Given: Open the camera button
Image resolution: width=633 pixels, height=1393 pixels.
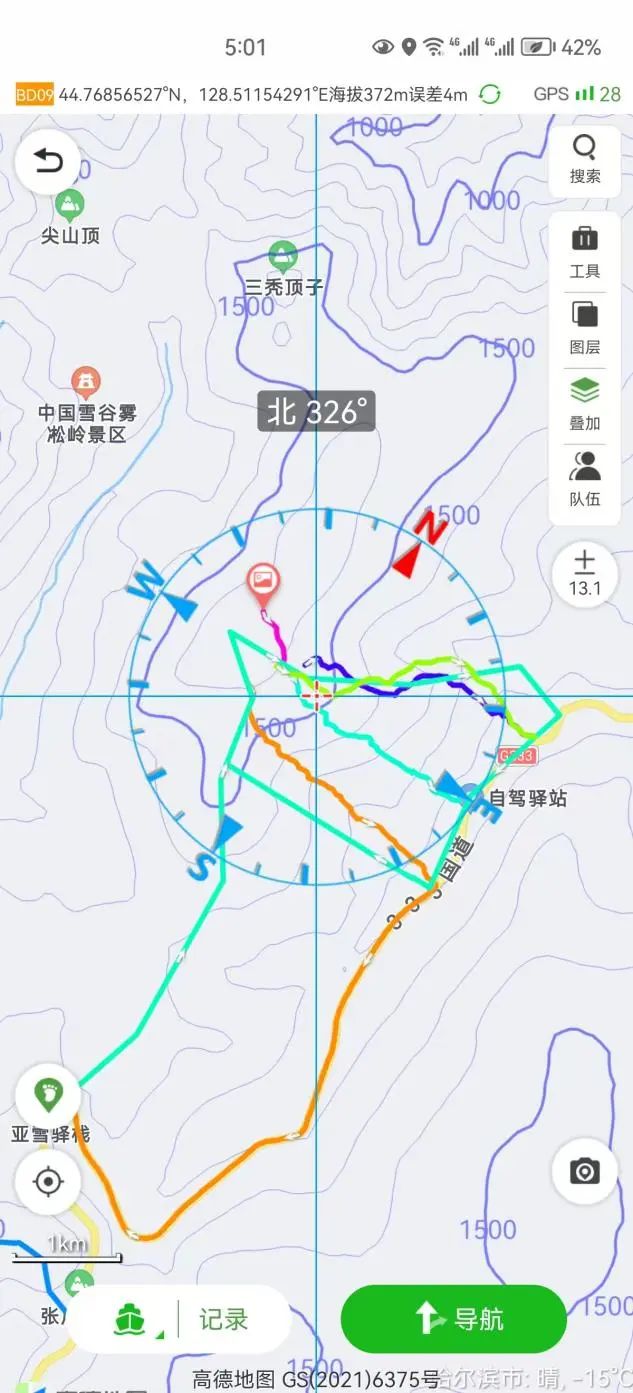Looking at the screenshot, I should coord(584,1171).
